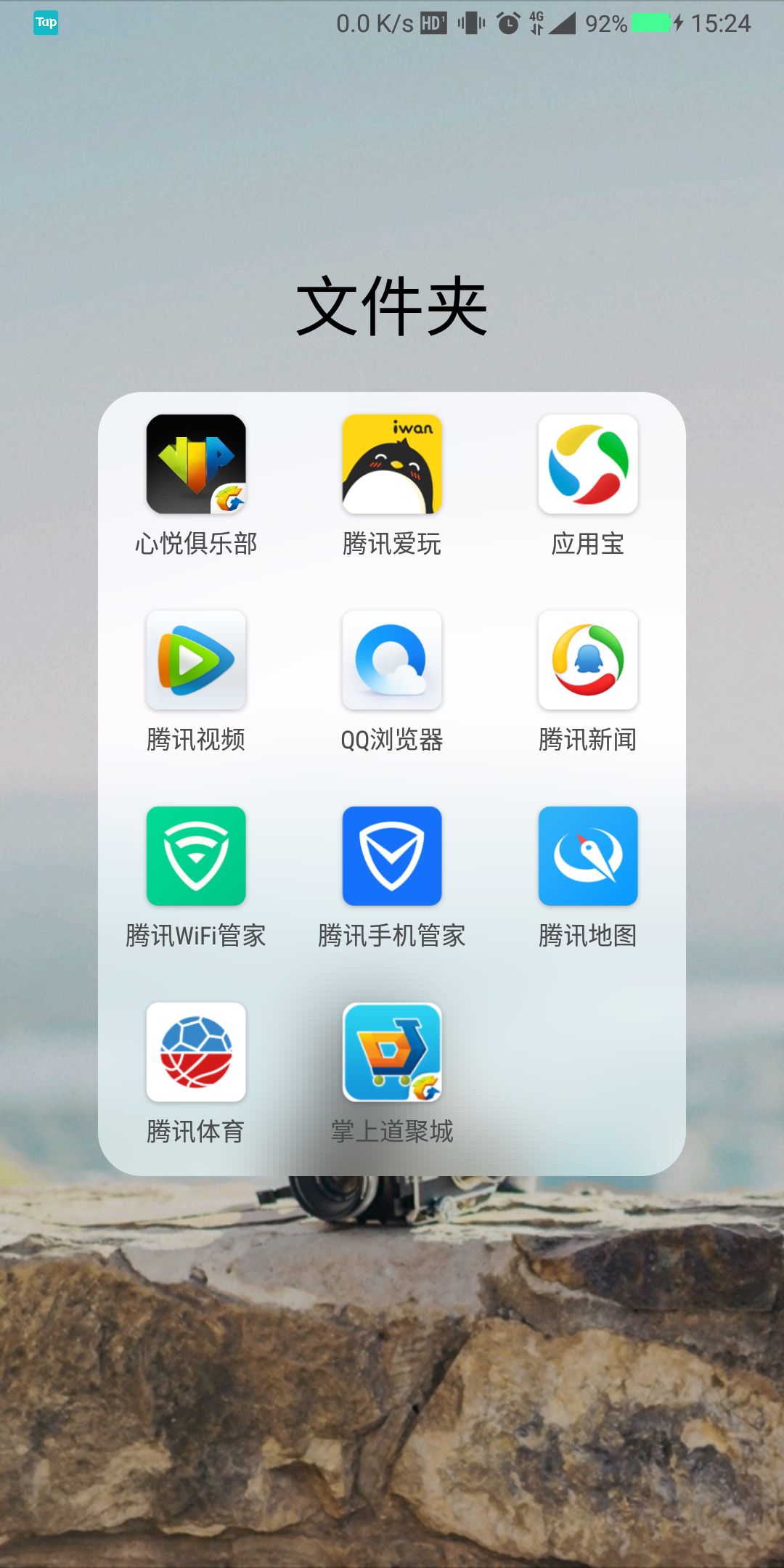This screenshot has height=1568, width=784.
Task: Open 腾讯地图 maps app
Action: tap(587, 857)
